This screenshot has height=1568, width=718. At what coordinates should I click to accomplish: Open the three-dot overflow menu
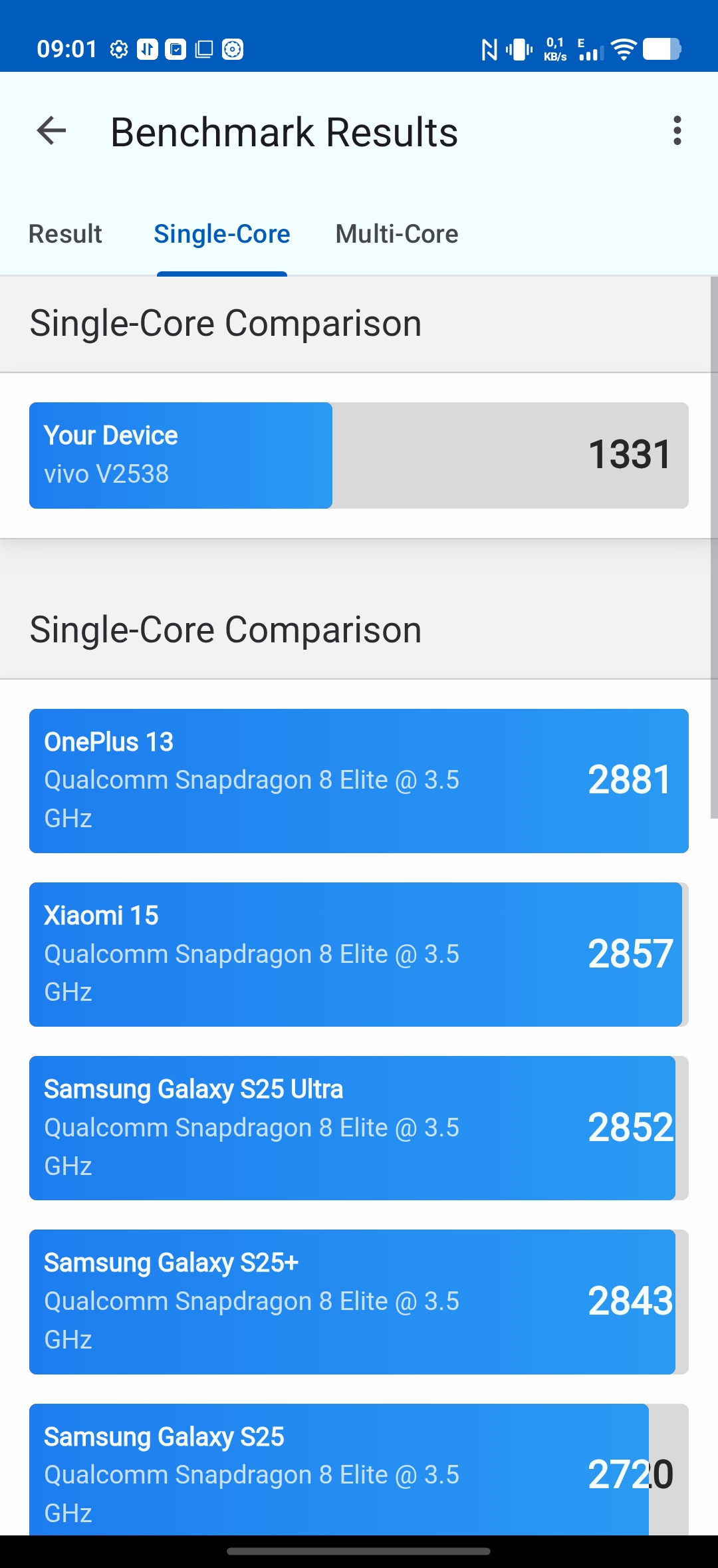pyautogui.click(x=677, y=131)
